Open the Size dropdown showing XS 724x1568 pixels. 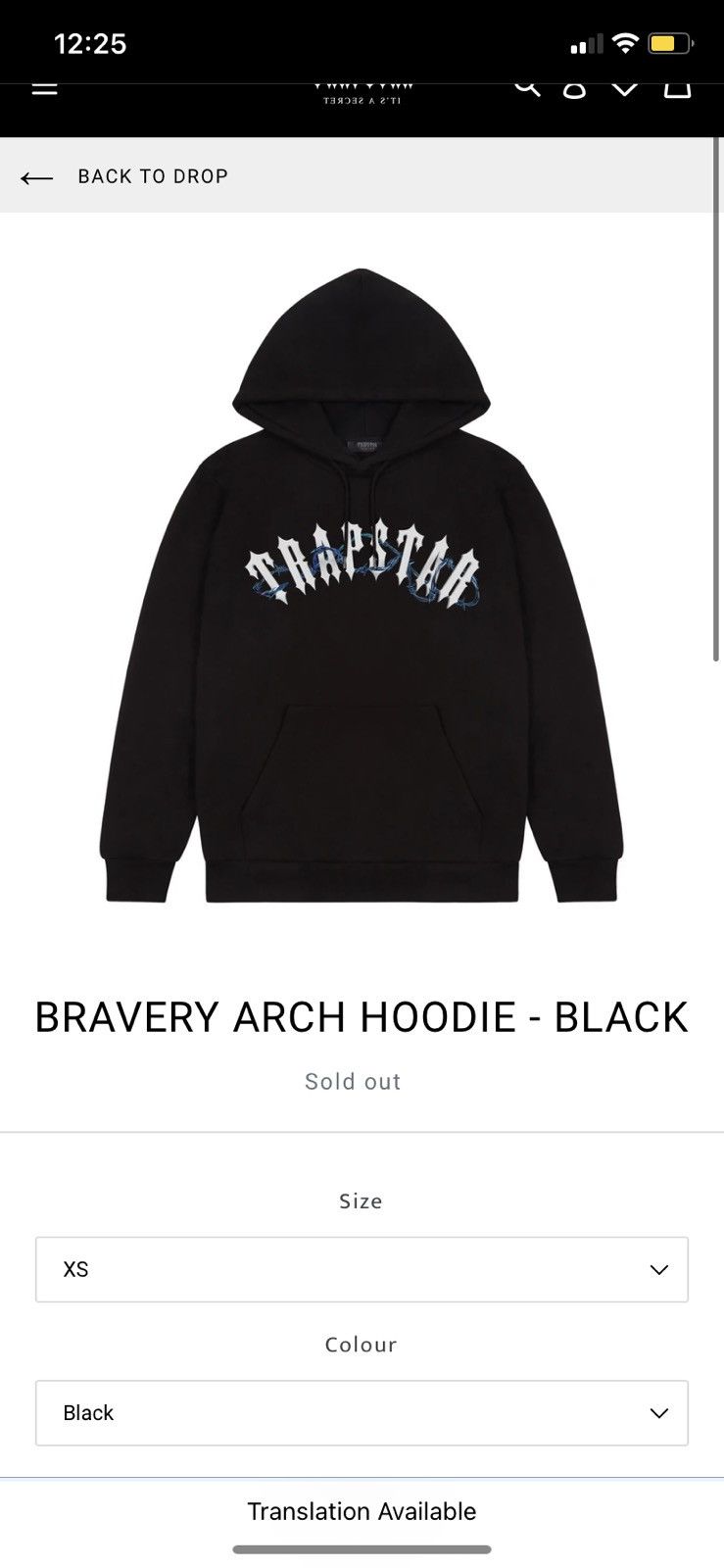362,1269
